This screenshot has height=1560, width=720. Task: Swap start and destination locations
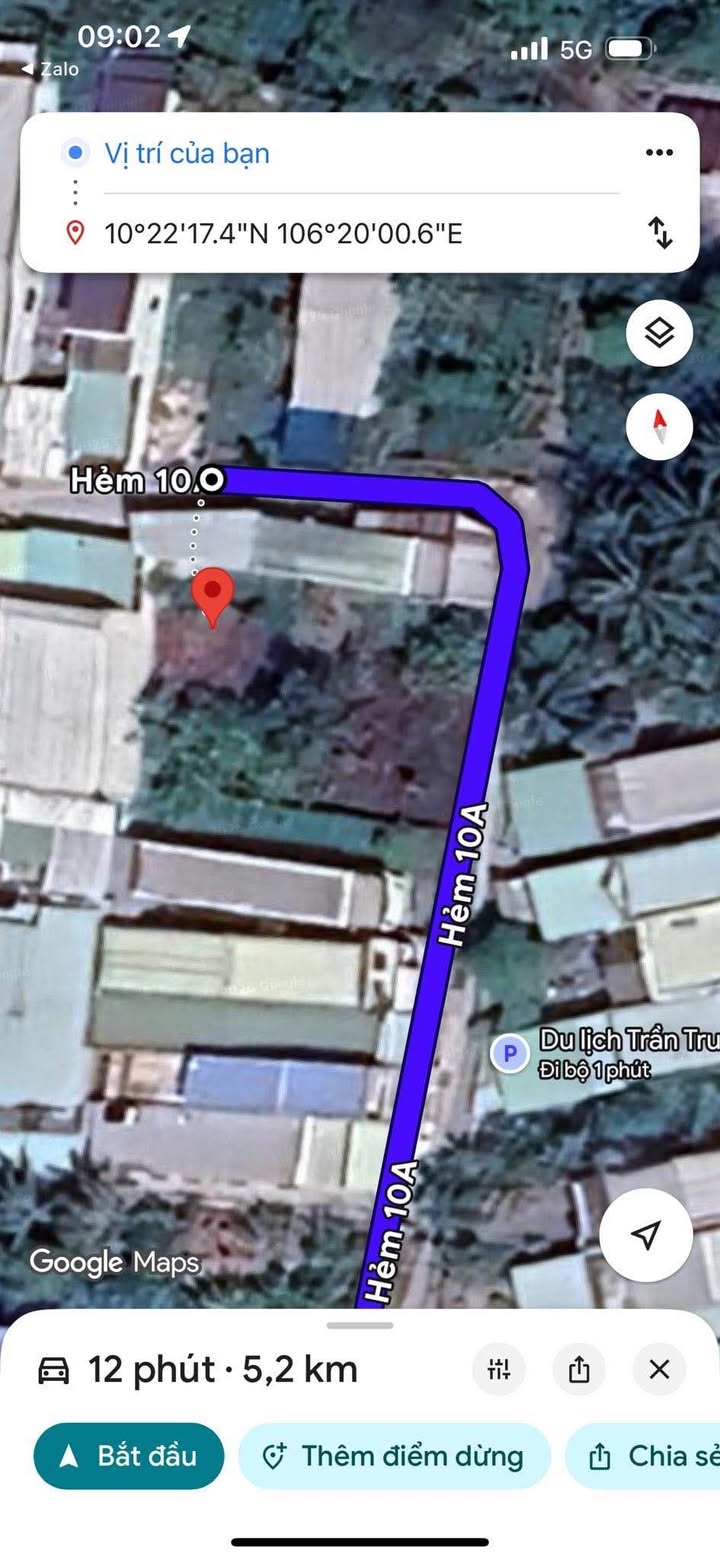[x=660, y=232]
